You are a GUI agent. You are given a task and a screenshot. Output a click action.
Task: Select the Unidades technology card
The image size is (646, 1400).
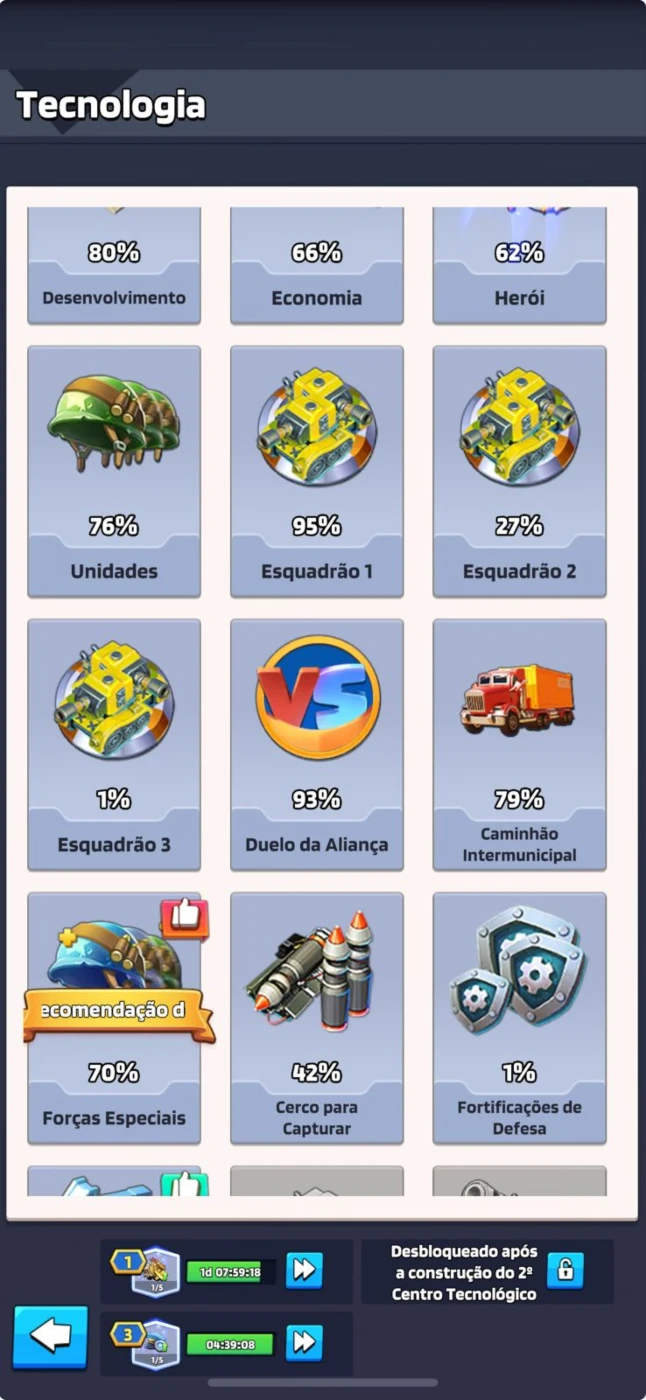(114, 472)
